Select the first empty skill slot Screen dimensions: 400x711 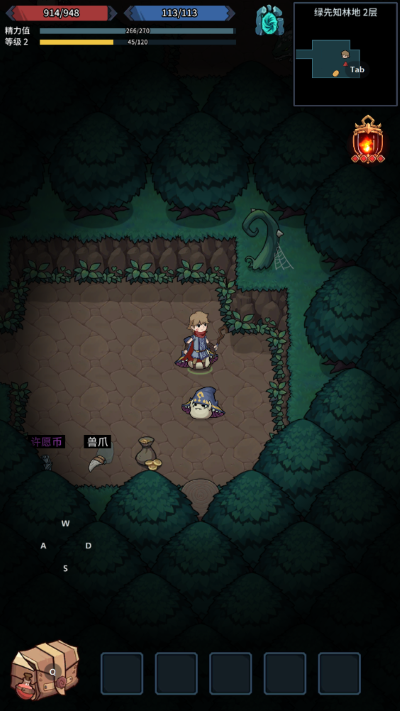[x=122, y=673]
